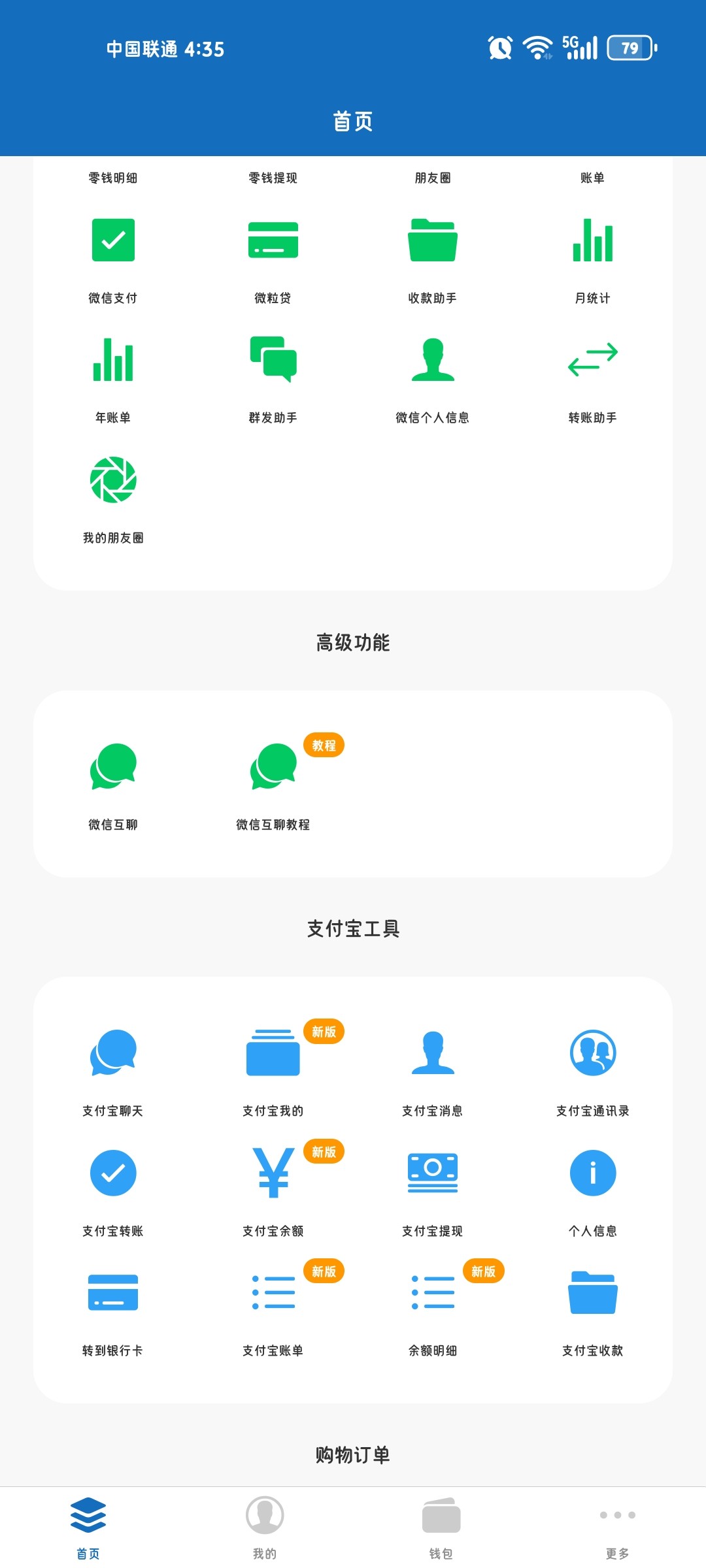This screenshot has width=706, height=1568.
Task: Open 支付宝我的 page tool
Action: [x=273, y=1053]
